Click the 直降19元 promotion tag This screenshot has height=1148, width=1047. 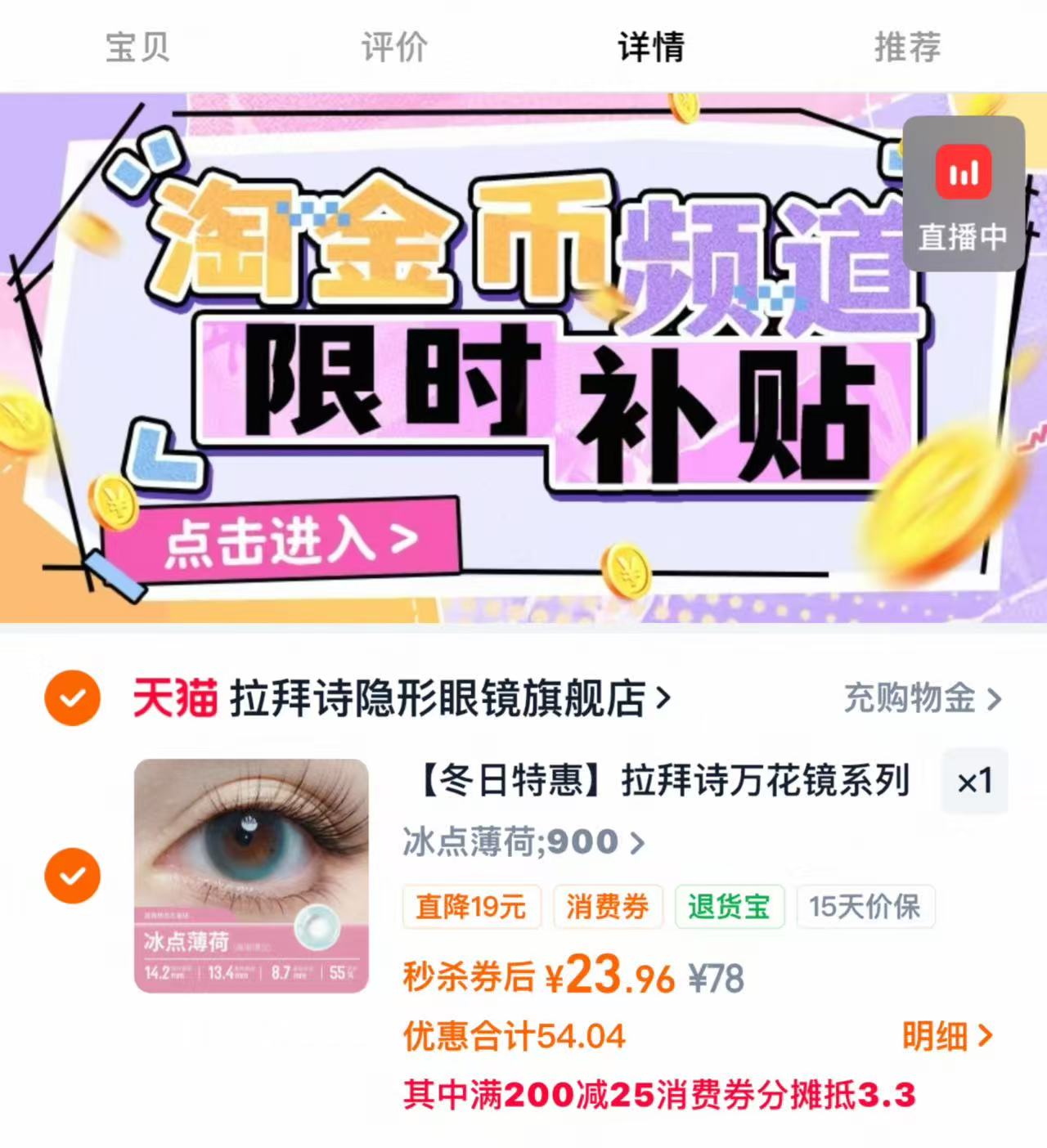coord(472,906)
